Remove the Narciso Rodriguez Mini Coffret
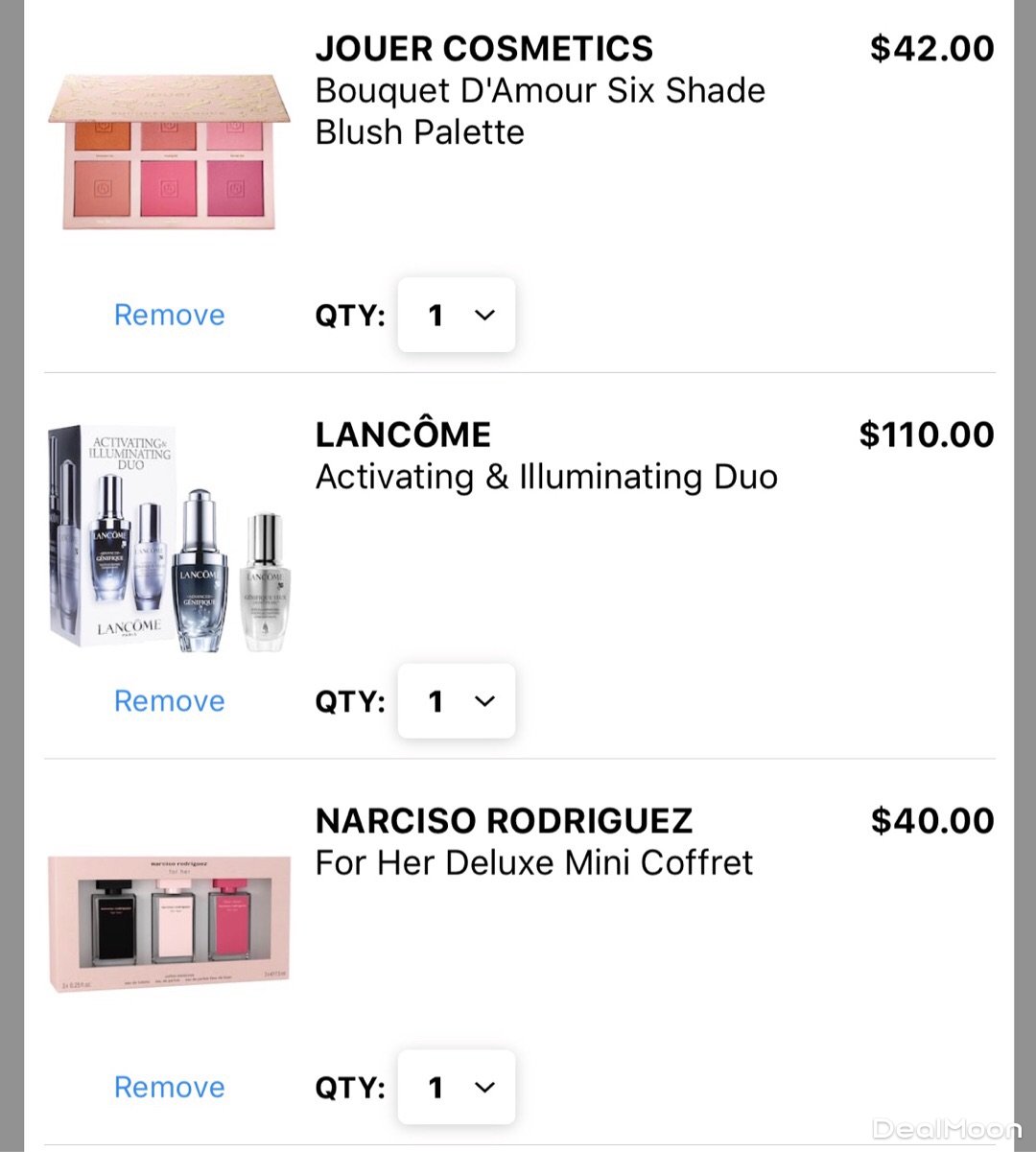This screenshot has height=1152, width=1036. [169, 1087]
